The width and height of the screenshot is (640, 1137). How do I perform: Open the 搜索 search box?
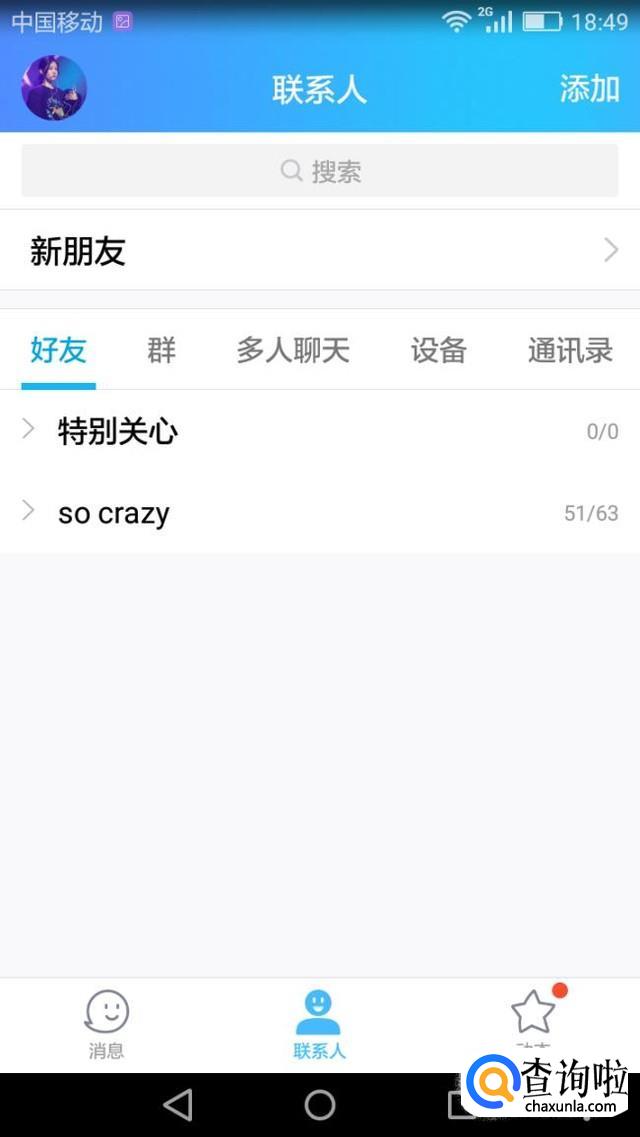[320, 171]
